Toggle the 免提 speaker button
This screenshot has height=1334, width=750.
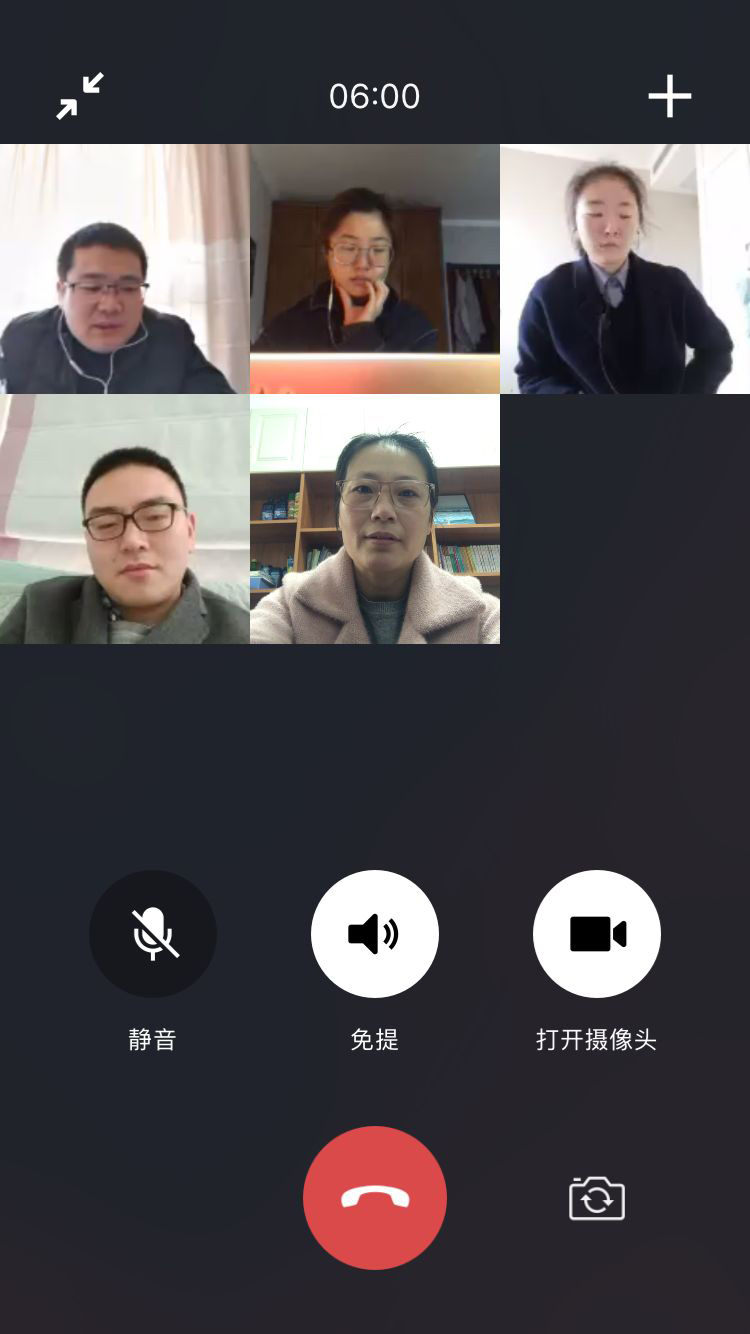(375, 933)
